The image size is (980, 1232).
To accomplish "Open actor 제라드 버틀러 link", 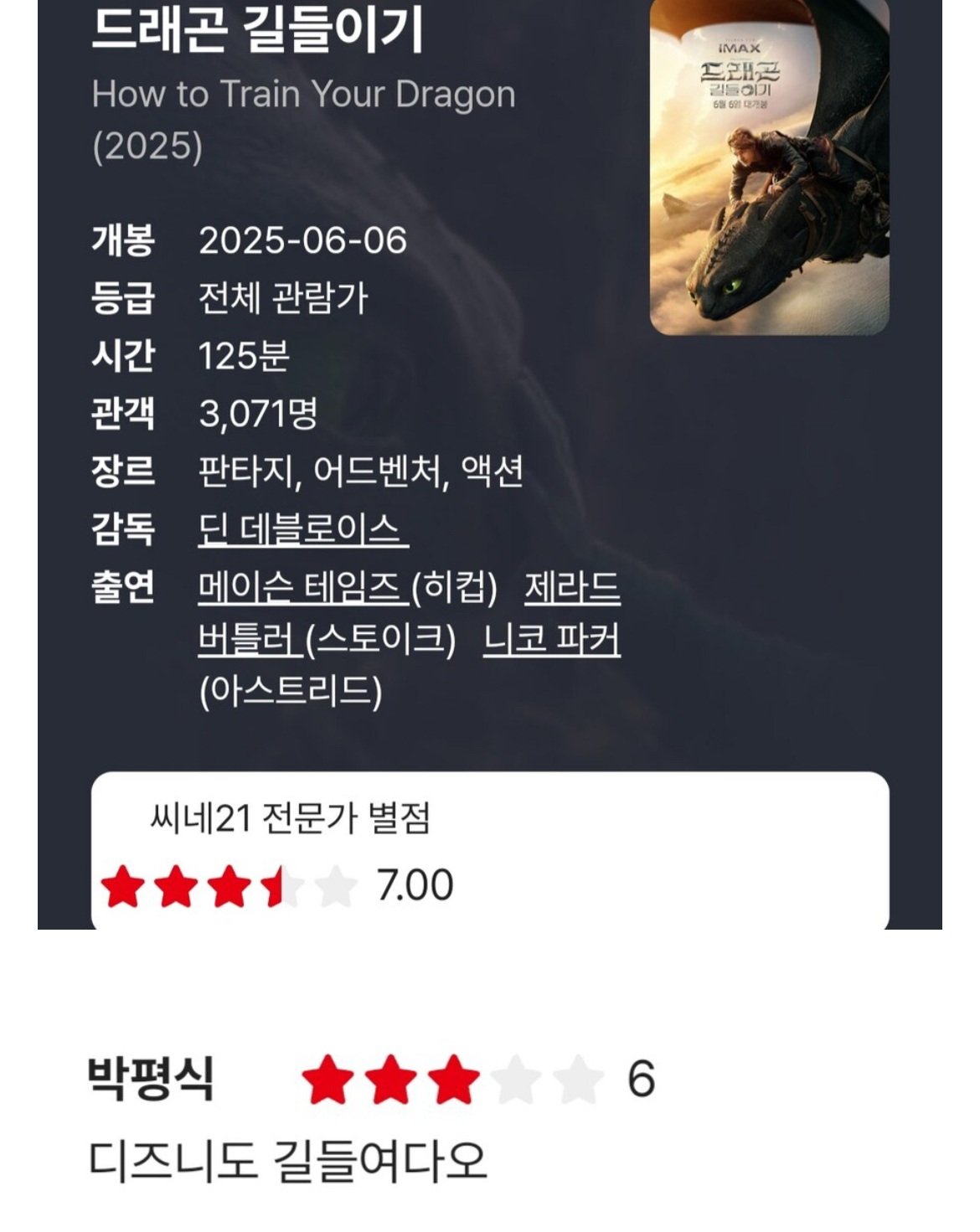I will click(x=572, y=587).
